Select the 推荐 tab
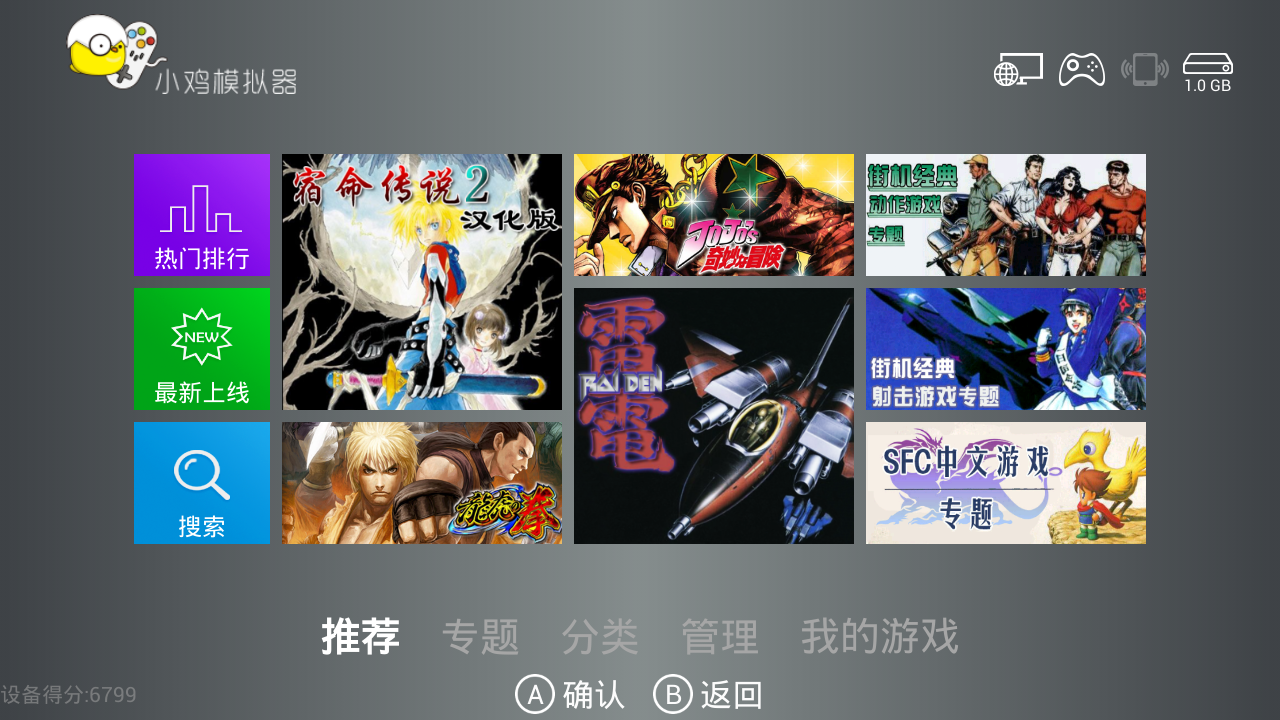The image size is (1280, 720). pos(361,637)
